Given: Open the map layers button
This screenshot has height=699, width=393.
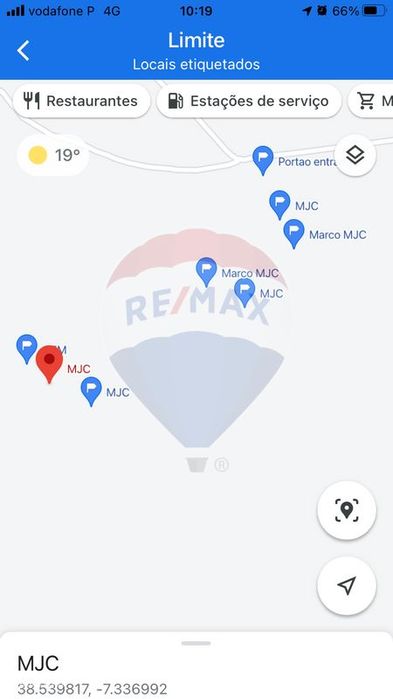Looking at the screenshot, I should click(x=355, y=156).
